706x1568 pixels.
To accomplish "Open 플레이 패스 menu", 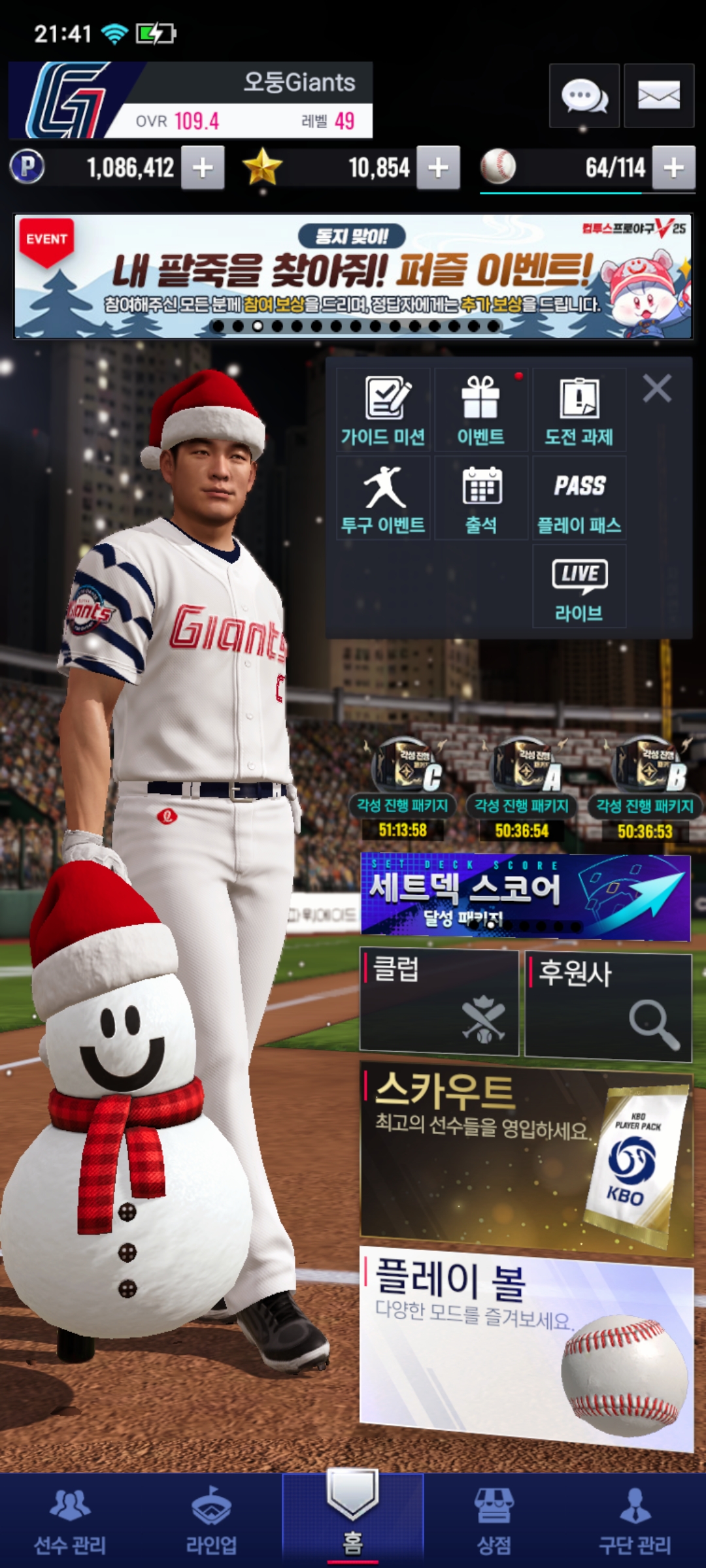I will [579, 498].
